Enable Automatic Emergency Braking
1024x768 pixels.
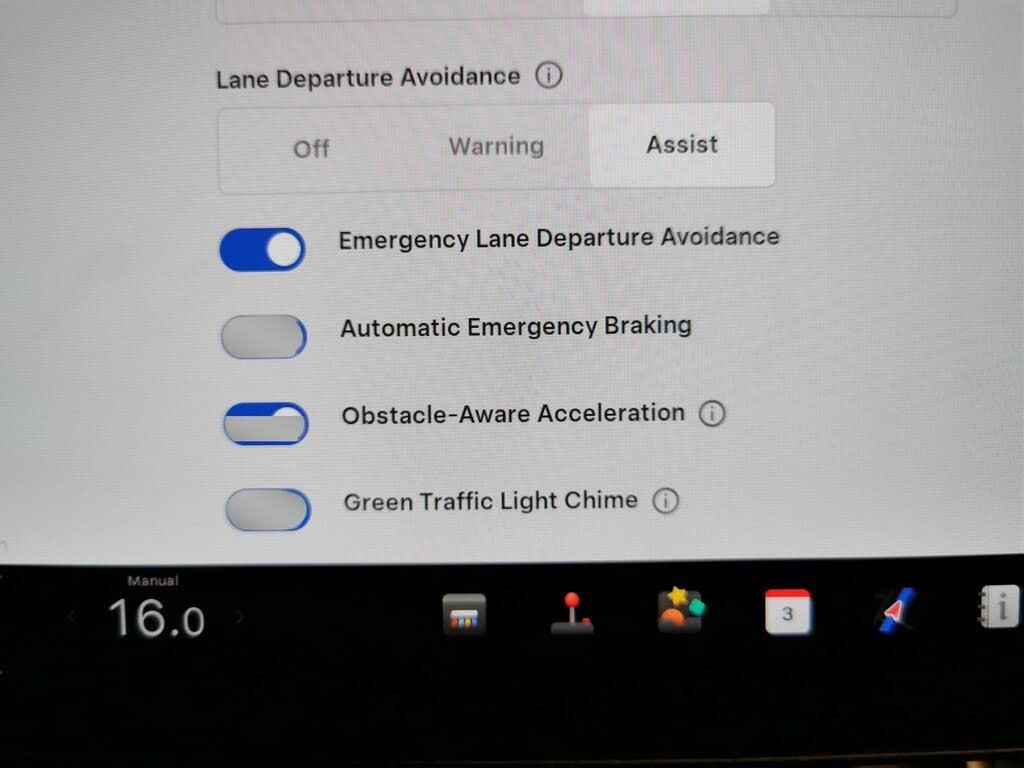[x=263, y=337]
